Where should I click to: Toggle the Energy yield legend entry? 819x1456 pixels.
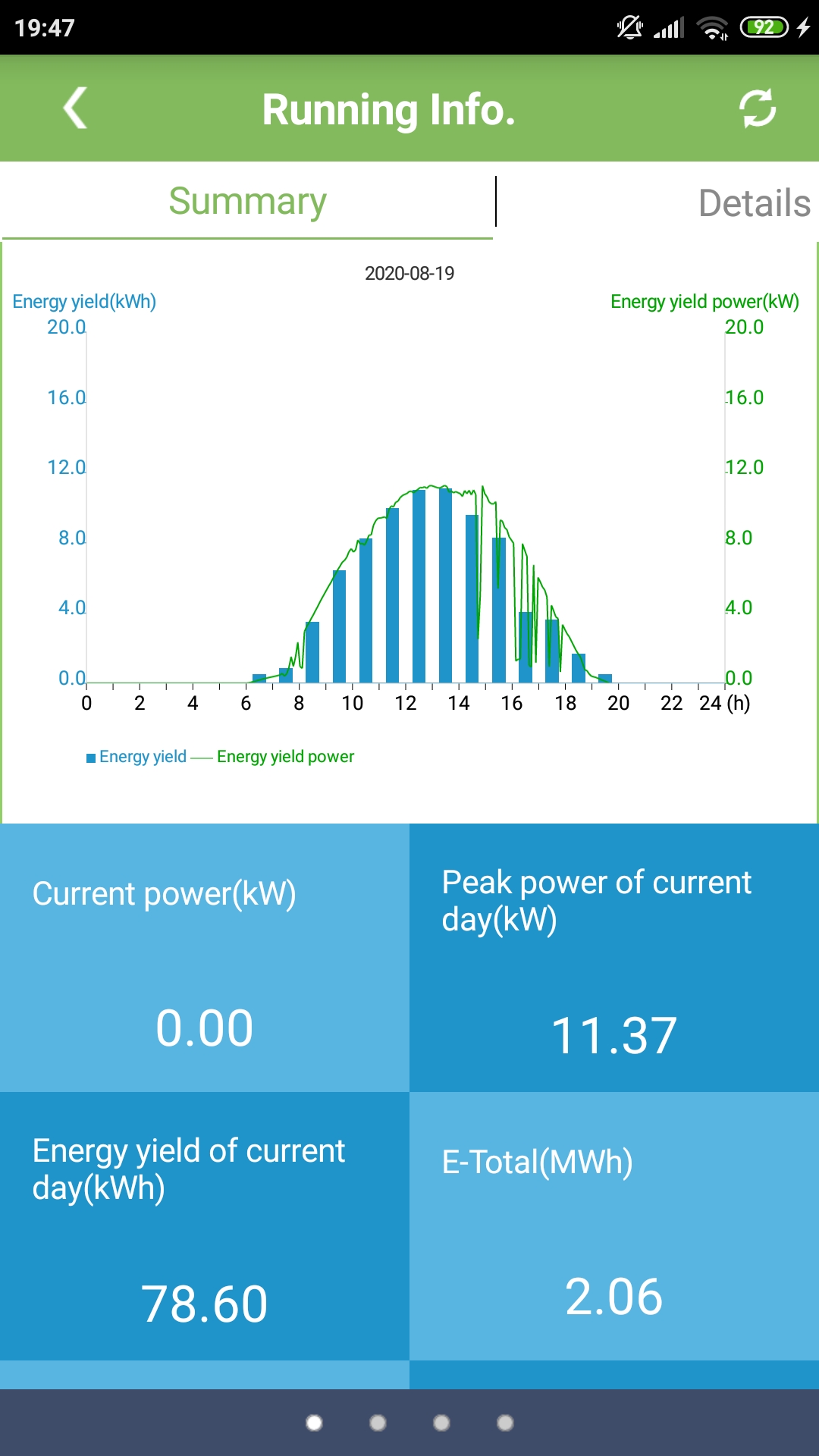[136, 757]
